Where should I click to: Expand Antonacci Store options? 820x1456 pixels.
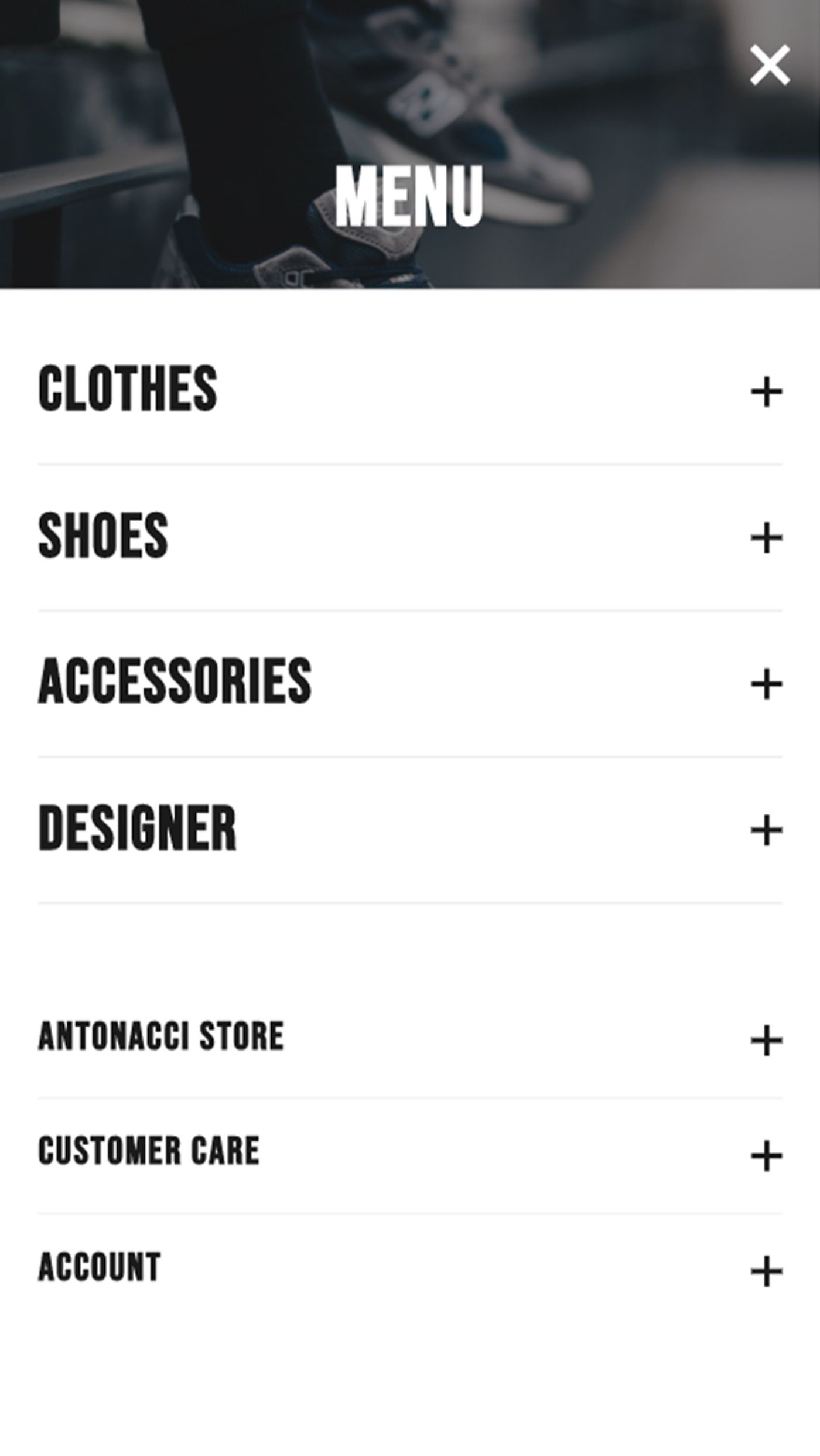(x=766, y=1040)
